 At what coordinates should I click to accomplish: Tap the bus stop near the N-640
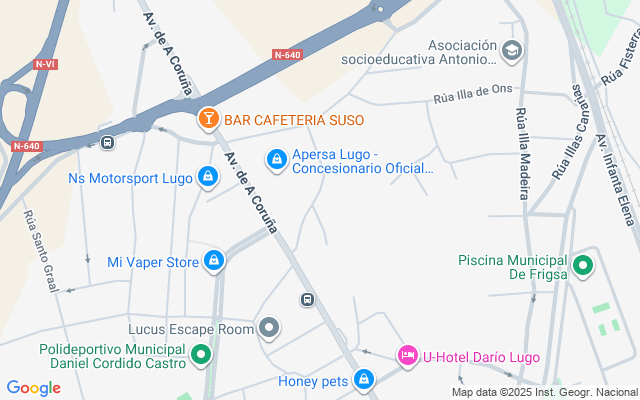107,142
